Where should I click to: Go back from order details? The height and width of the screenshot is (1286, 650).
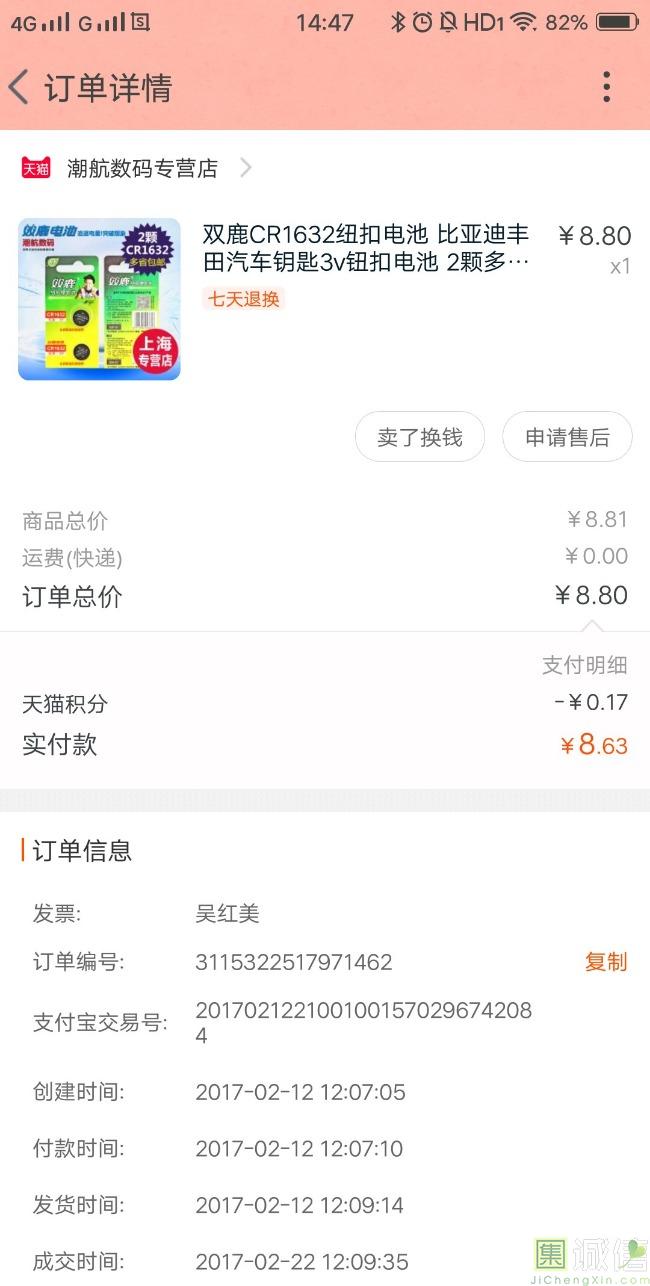coord(20,88)
